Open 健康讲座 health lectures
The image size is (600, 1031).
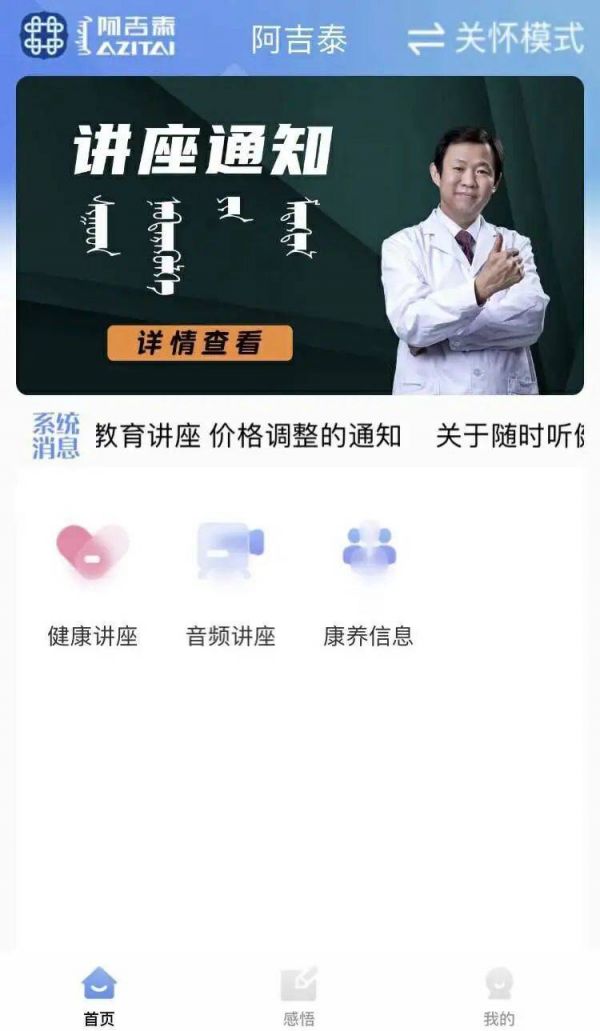pos(92,582)
